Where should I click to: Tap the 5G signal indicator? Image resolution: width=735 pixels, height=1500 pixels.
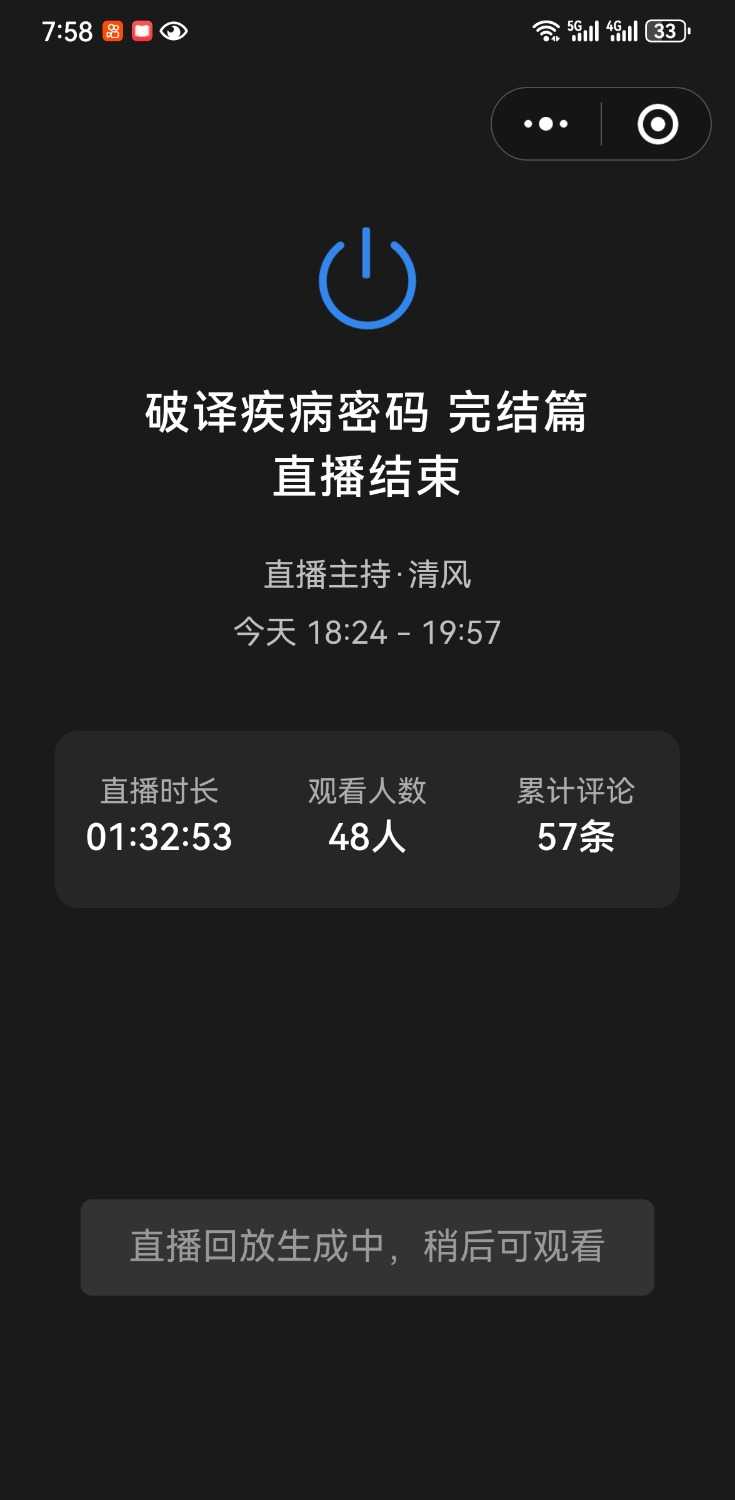(583, 30)
